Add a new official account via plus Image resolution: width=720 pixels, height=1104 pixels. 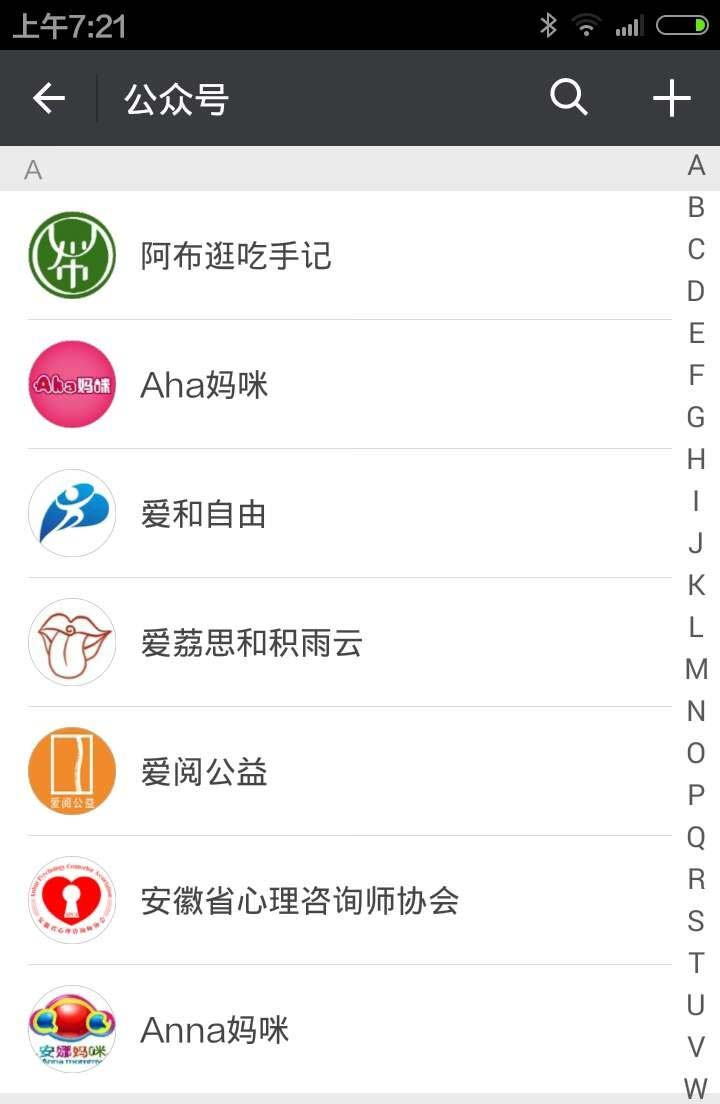coord(671,99)
